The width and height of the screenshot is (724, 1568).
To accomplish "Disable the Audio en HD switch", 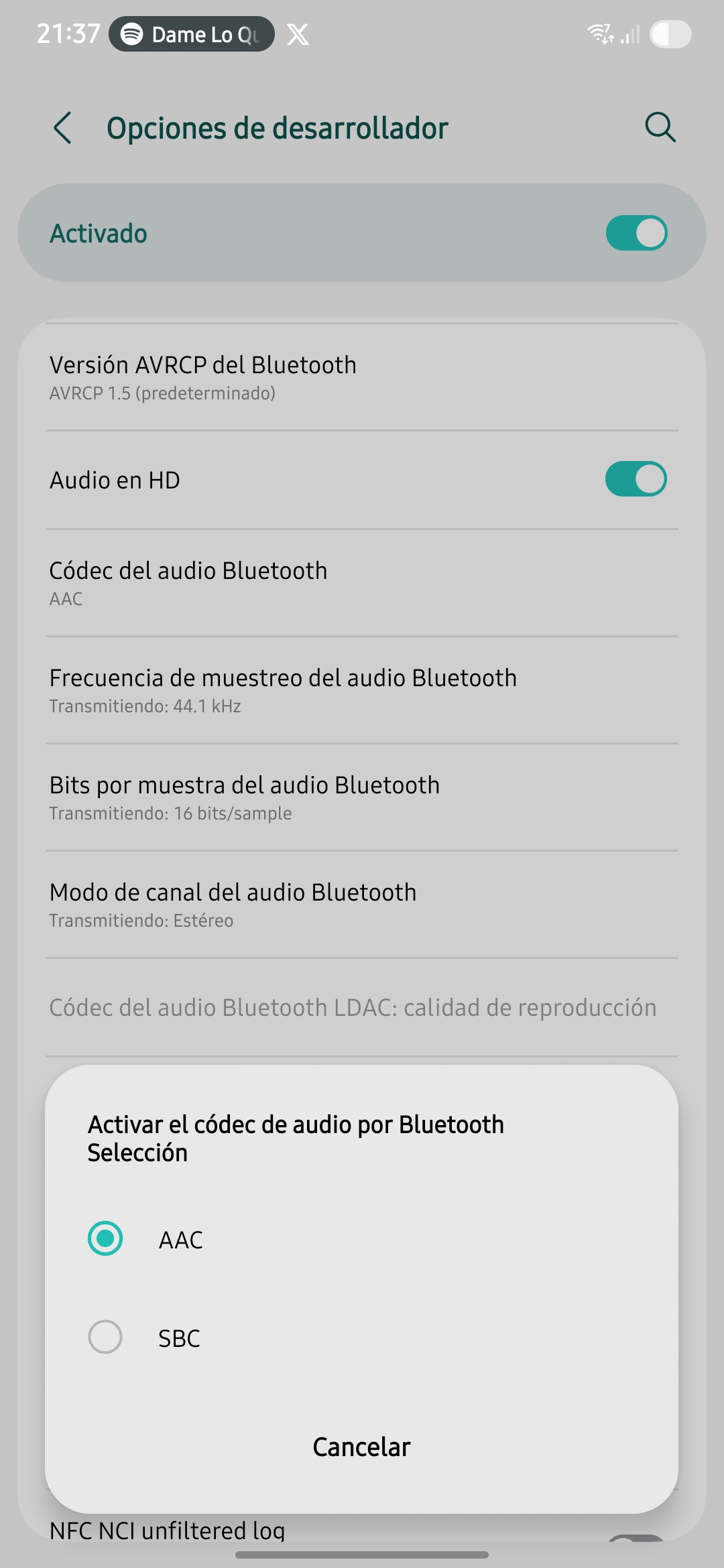I will (x=636, y=480).
